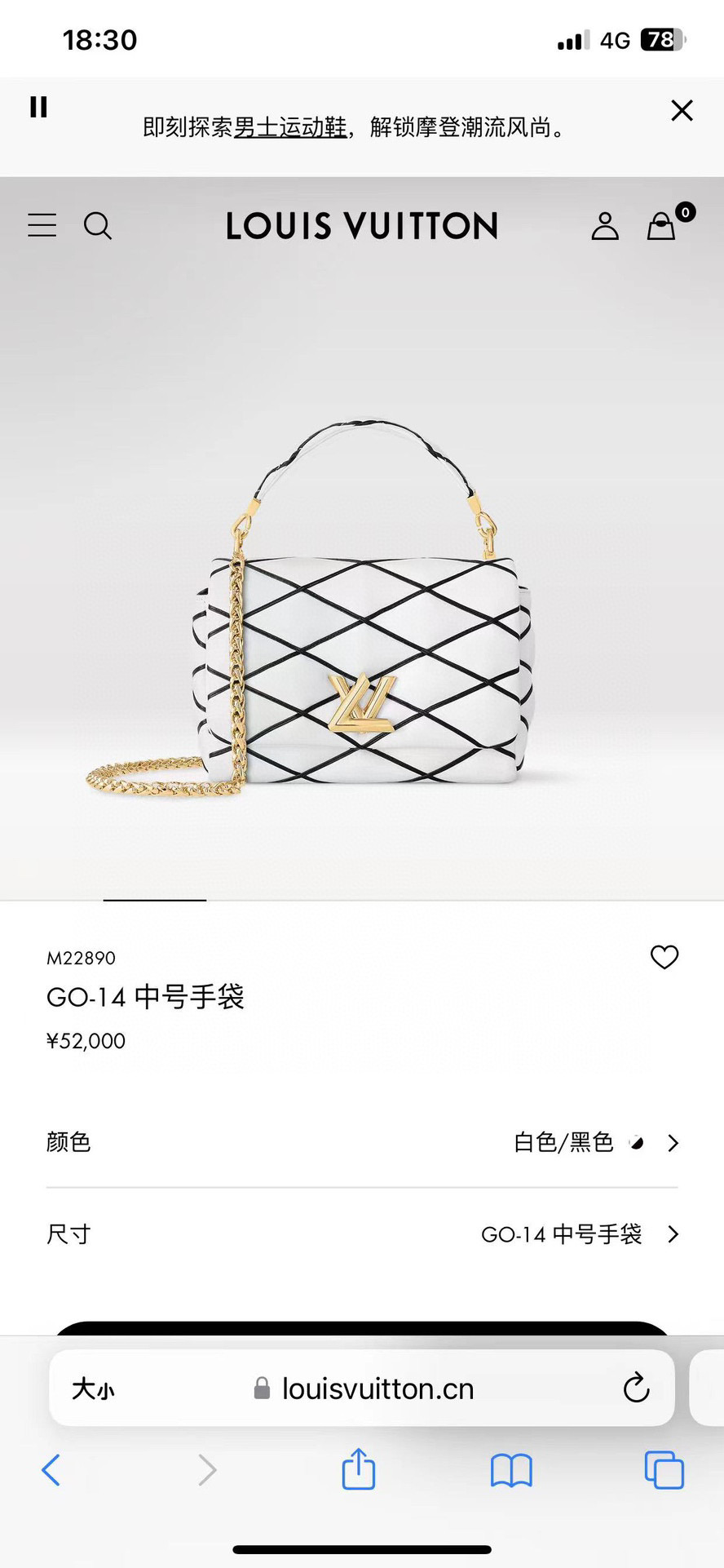The width and height of the screenshot is (724, 1568).
Task: Go to the Louis Vuitton homepage logo
Action: 362,226
